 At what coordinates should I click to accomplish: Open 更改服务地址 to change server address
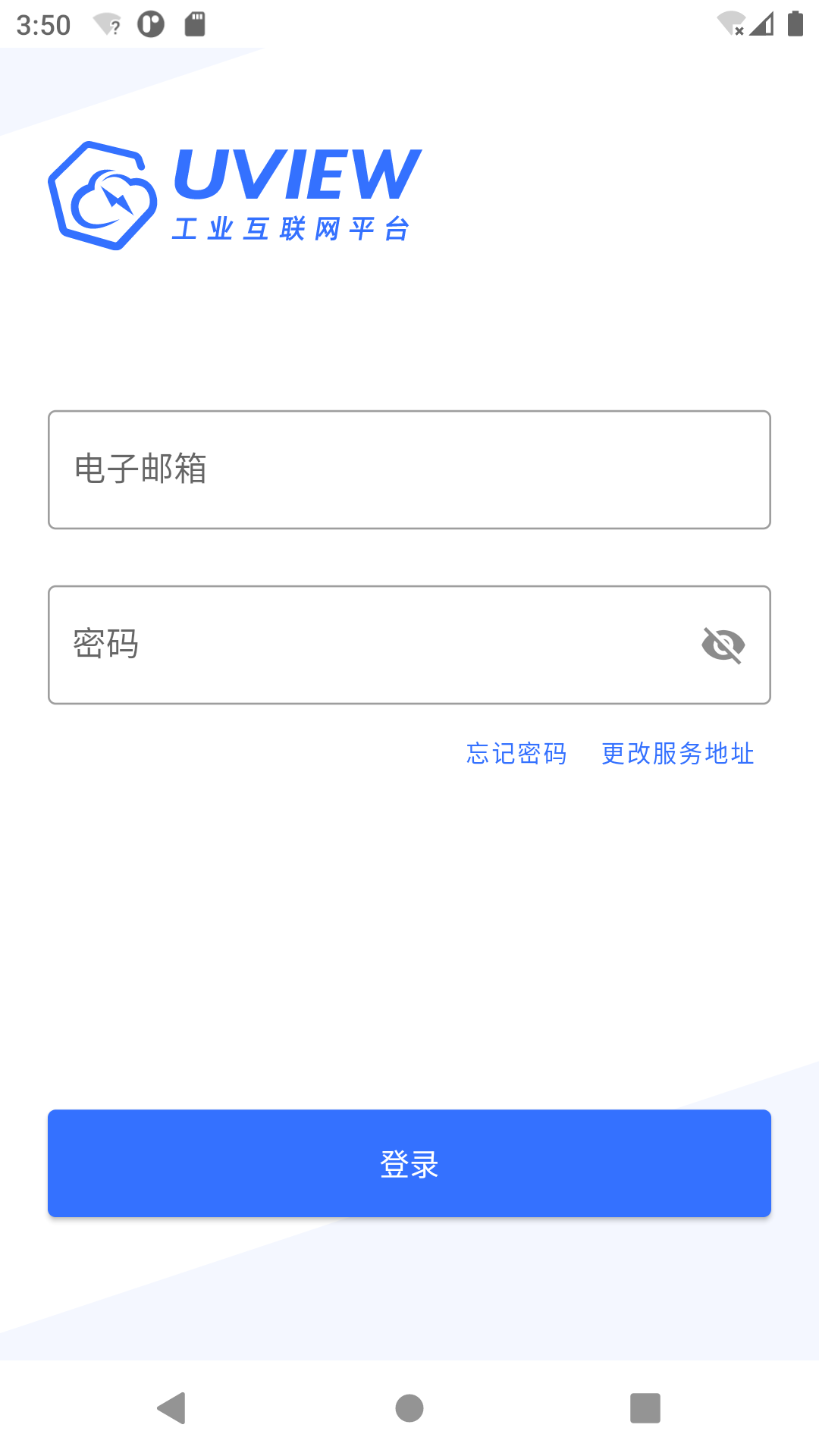tap(677, 754)
